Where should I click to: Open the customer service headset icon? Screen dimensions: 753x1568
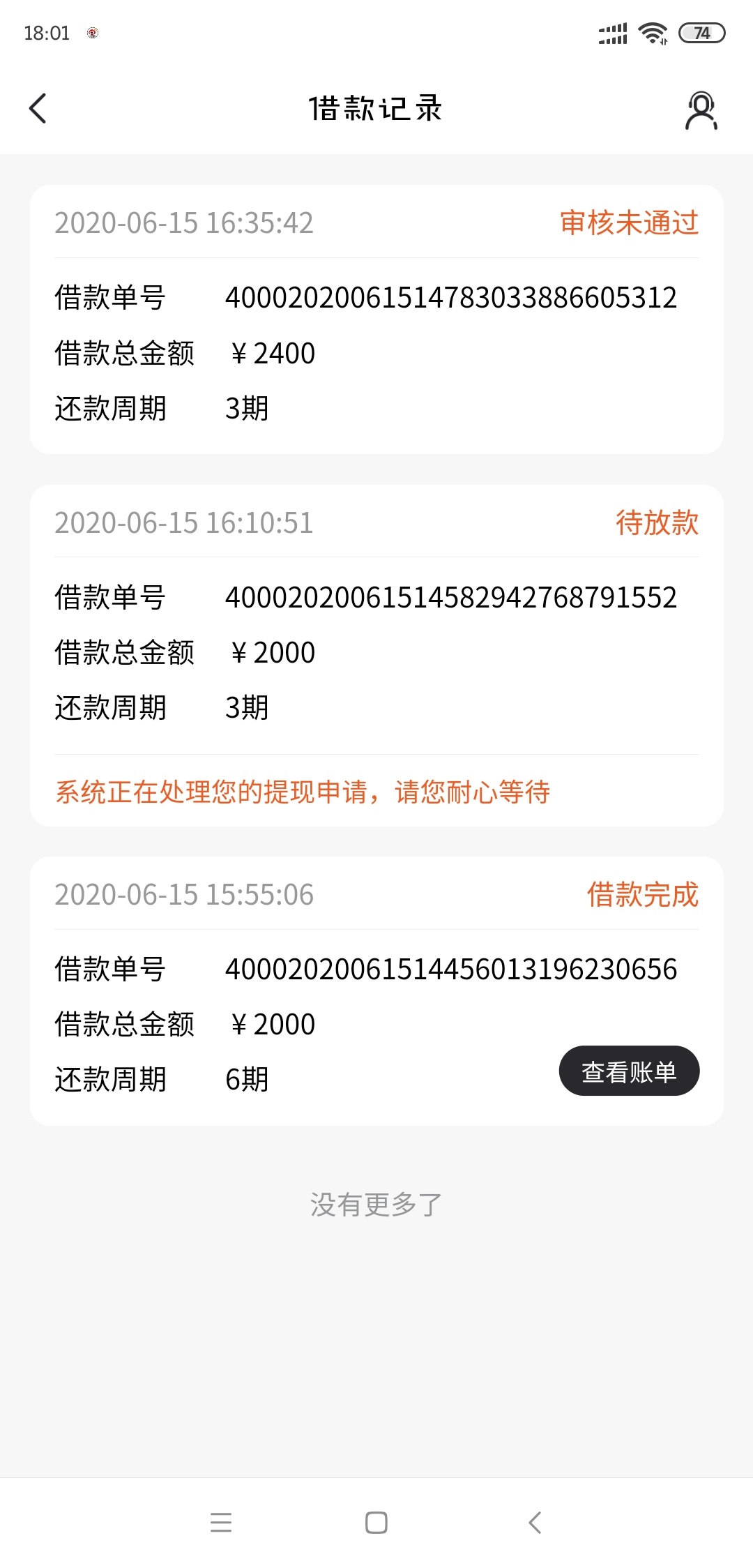(701, 110)
